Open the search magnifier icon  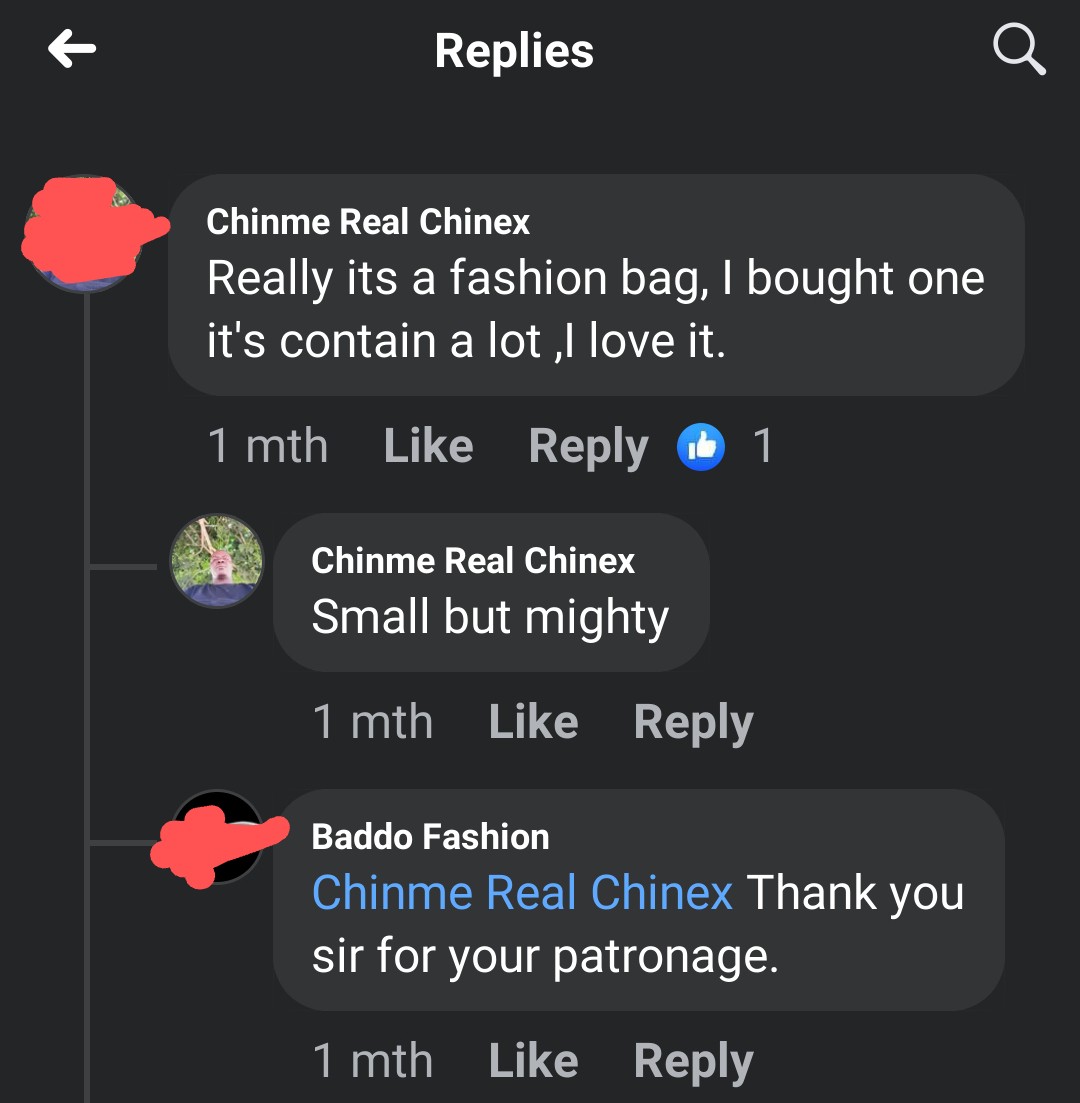[x=1018, y=49]
